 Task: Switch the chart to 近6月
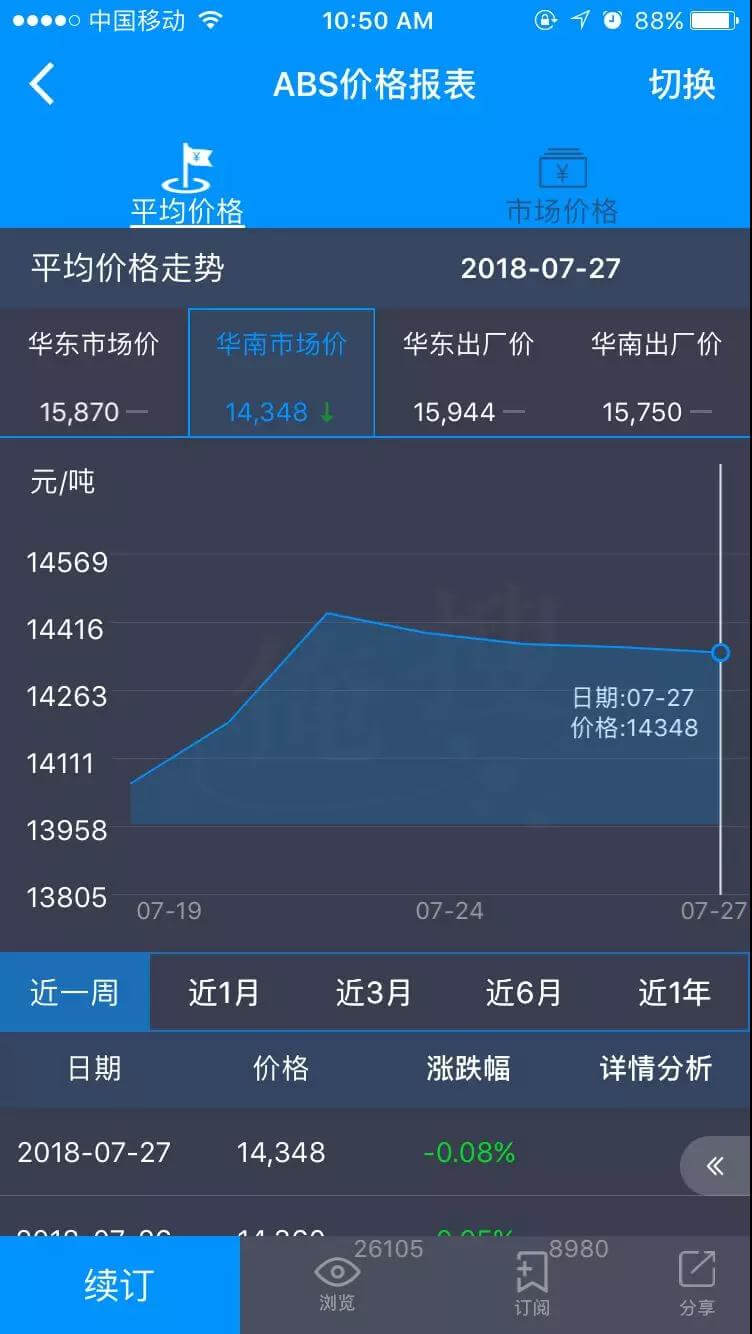524,992
